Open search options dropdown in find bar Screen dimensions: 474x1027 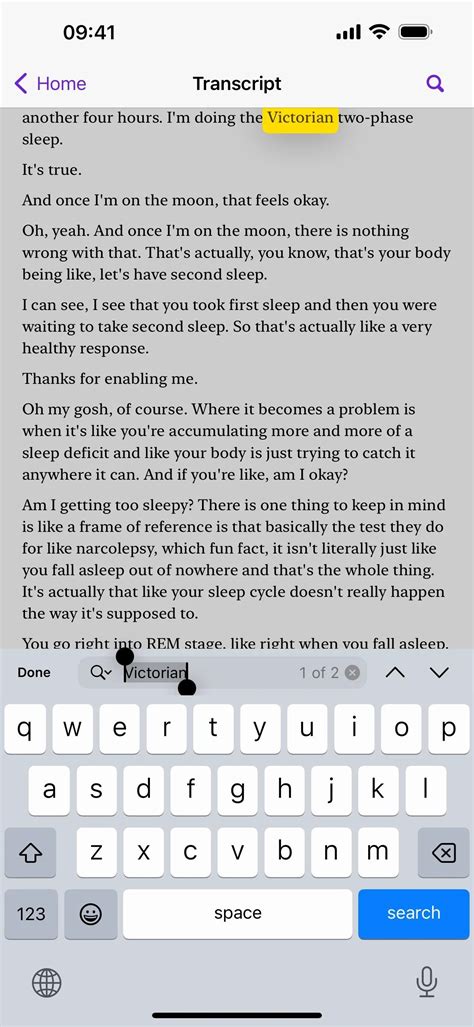pos(101,673)
